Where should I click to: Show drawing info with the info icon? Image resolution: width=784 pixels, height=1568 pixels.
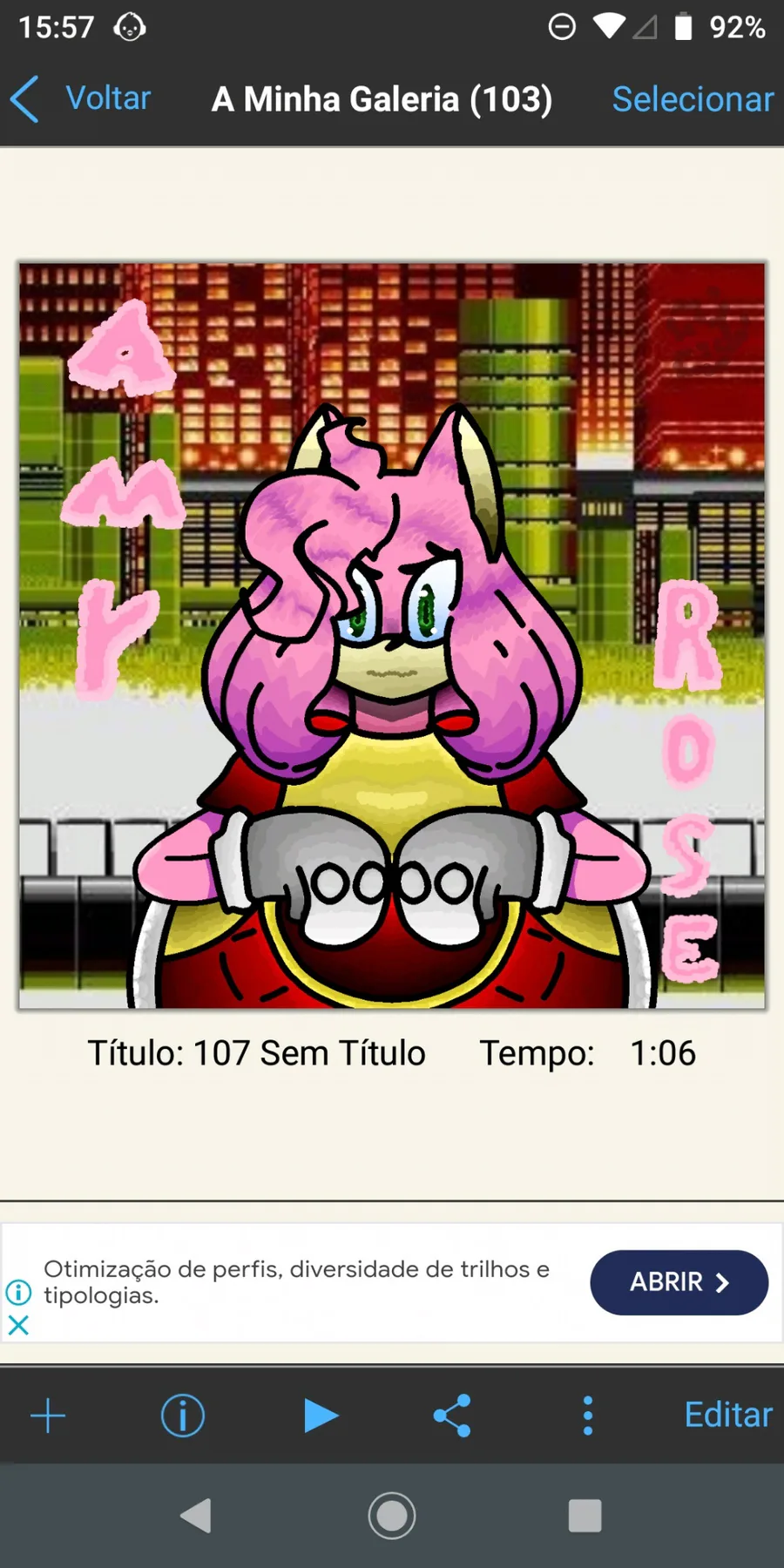[183, 1416]
